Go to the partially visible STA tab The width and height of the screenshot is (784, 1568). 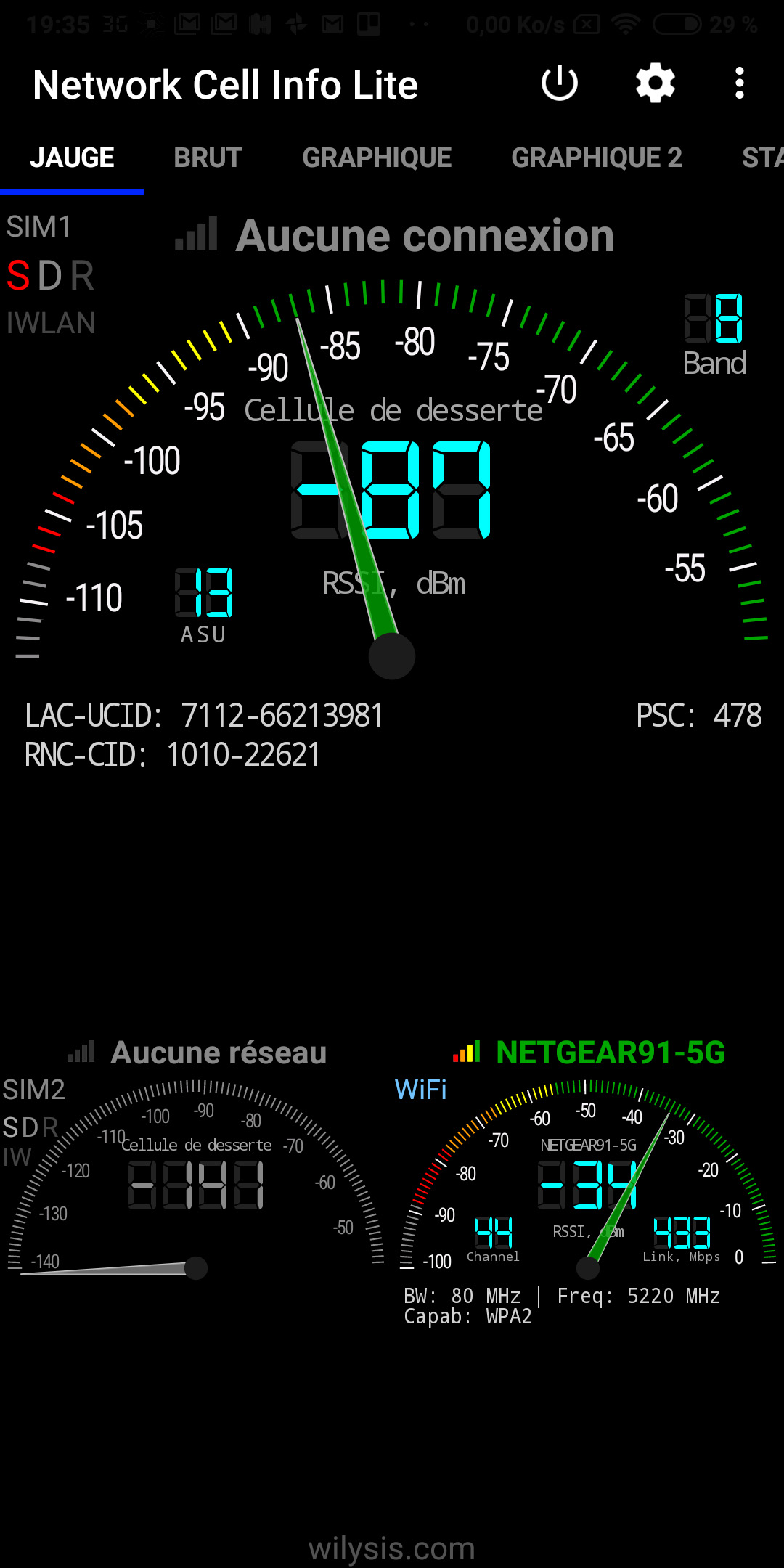[x=761, y=158]
